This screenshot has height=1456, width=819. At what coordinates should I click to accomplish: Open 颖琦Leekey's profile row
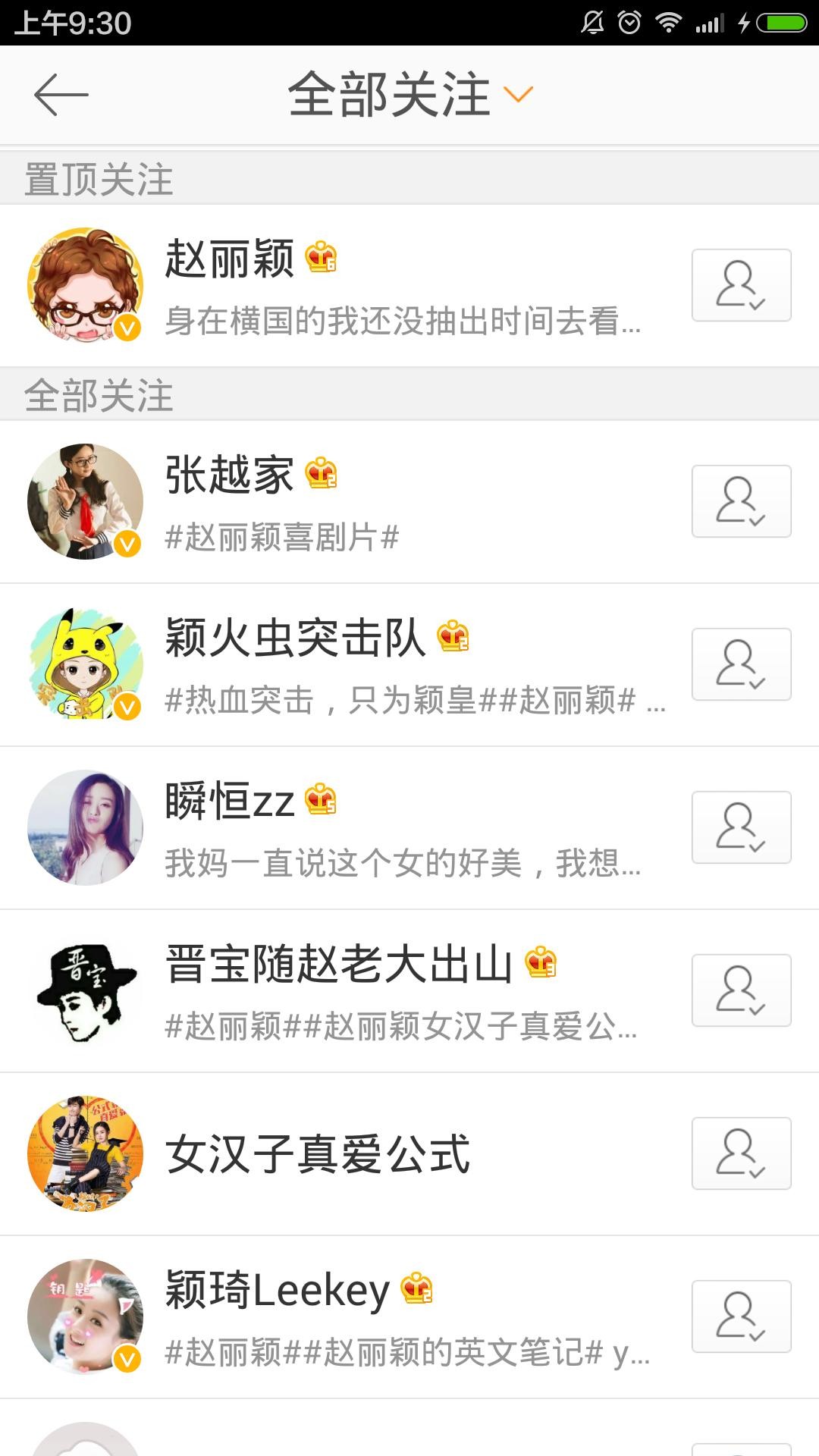tap(379, 1317)
